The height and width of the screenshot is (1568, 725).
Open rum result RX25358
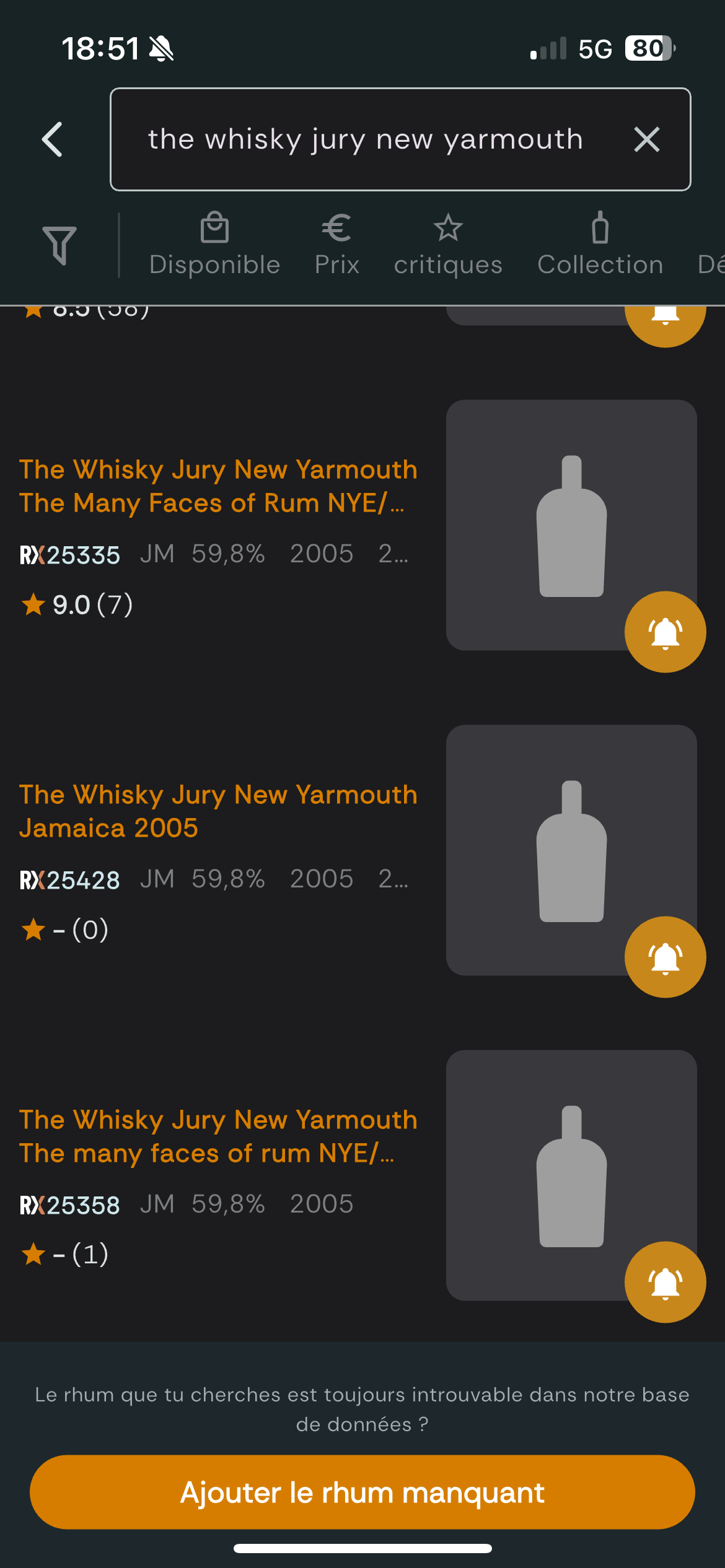218,1136
